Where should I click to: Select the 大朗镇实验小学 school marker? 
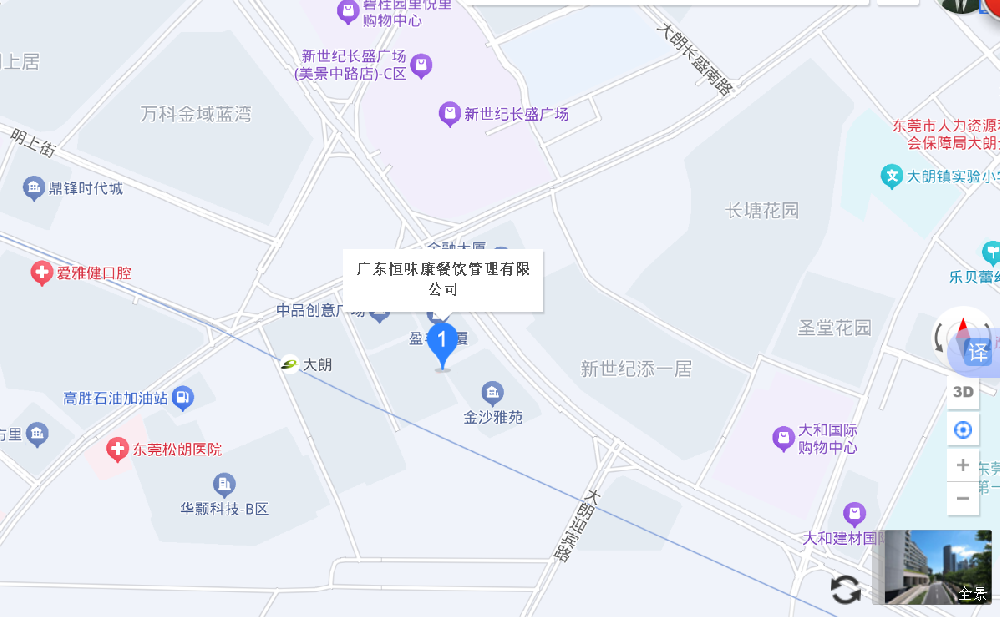(x=891, y=177)
